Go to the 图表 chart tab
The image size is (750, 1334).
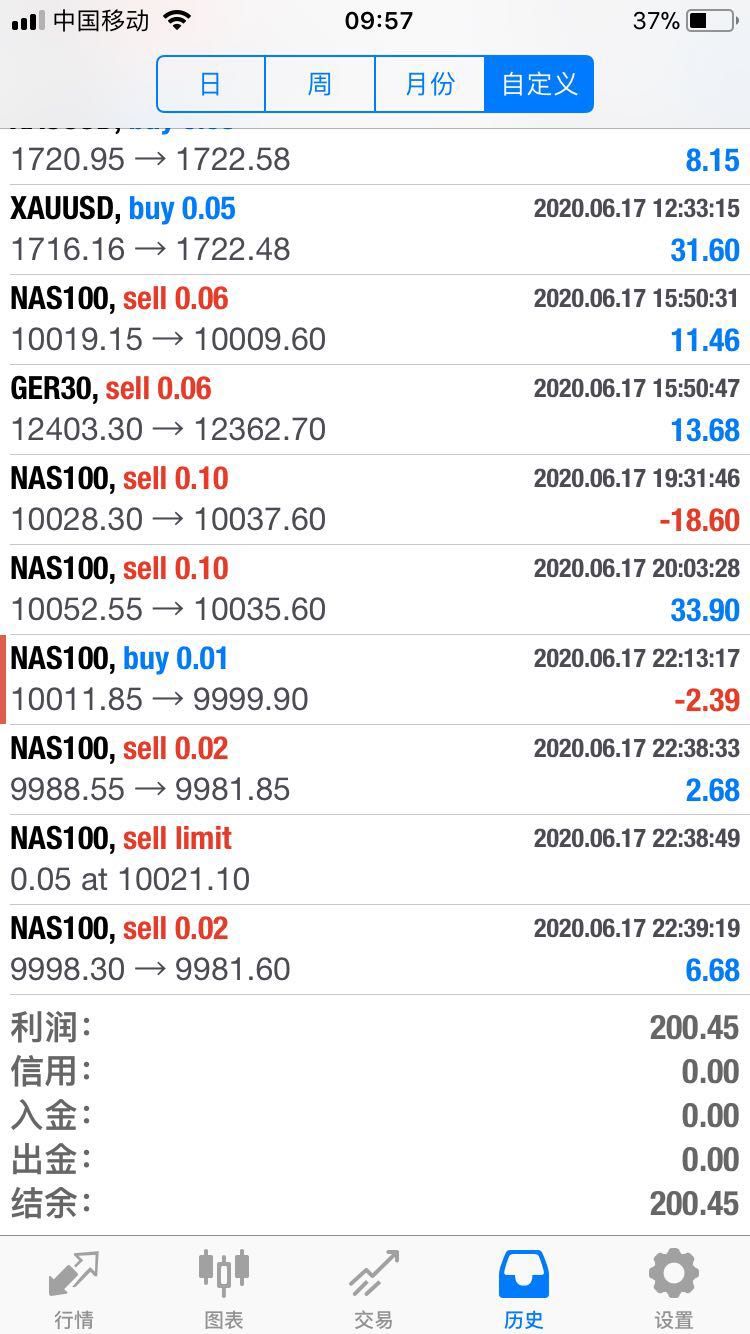pos(225,1288)
